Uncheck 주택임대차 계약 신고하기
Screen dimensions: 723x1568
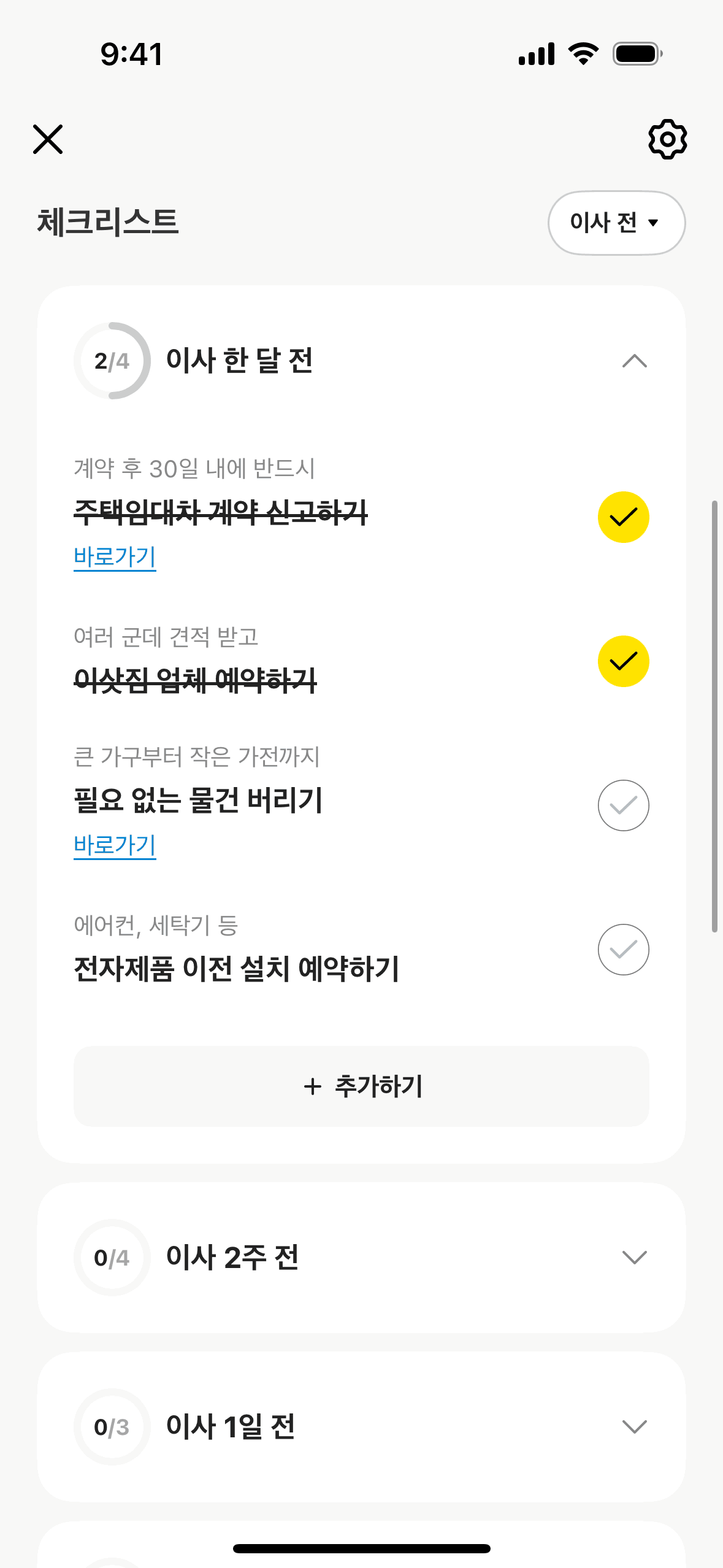point(623,517)
